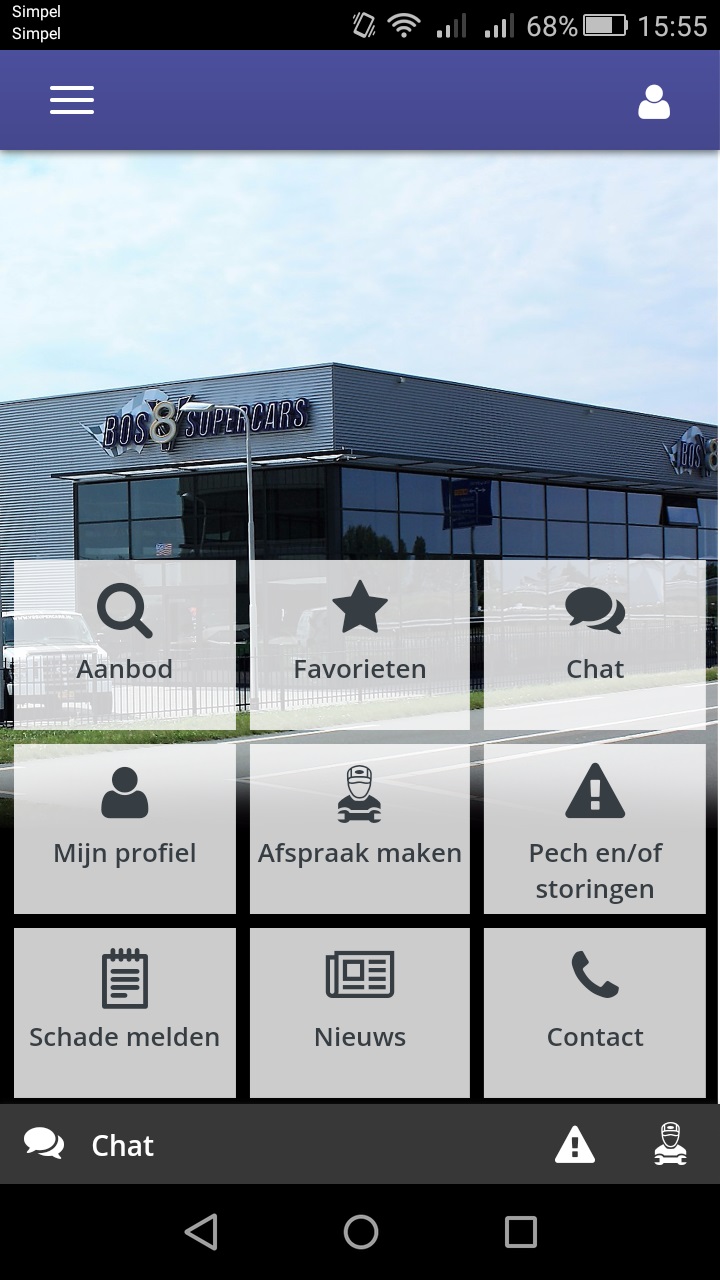Screen dimensions: 720x1280
Task: Open the Nieuws tile
Action: 360,1012
